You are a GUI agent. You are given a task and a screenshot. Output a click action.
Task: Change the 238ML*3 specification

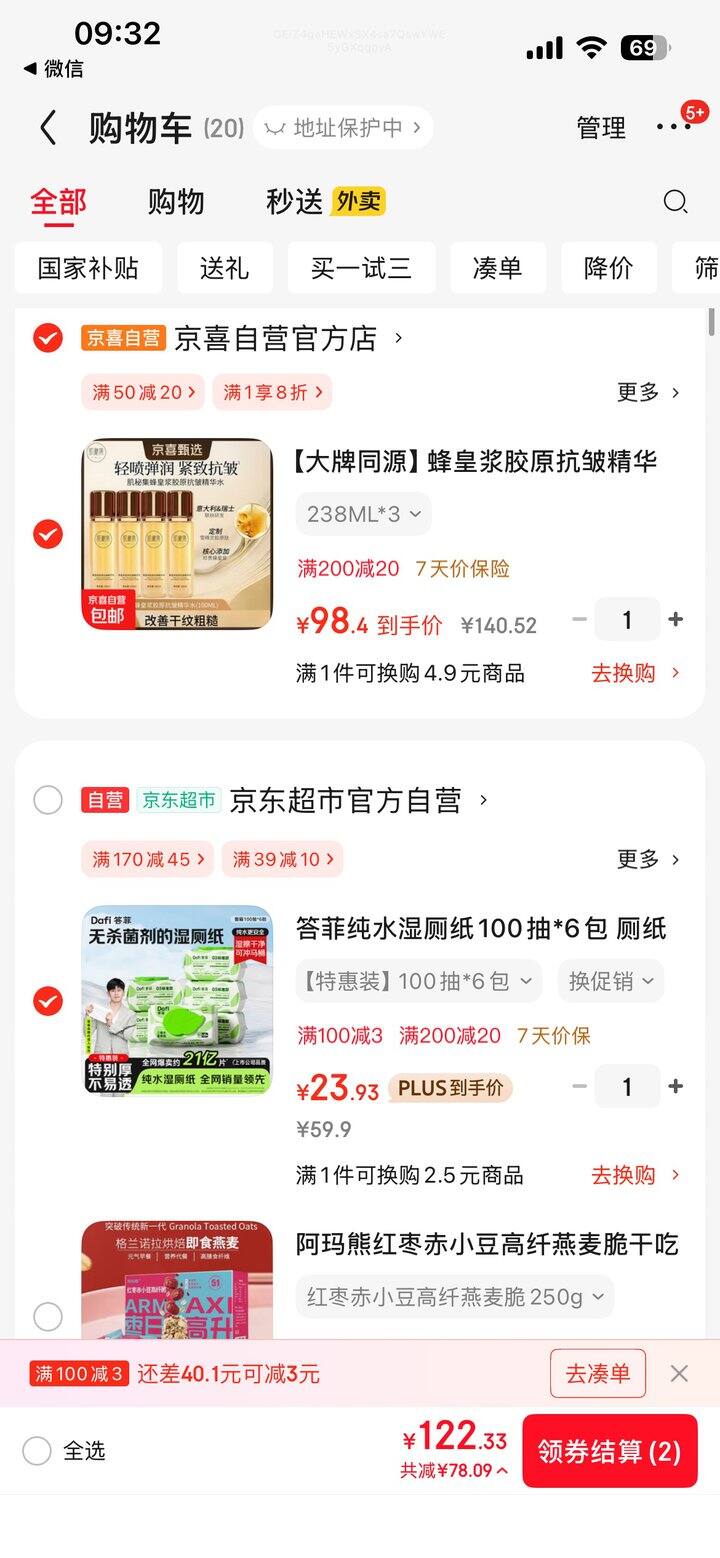363,514
